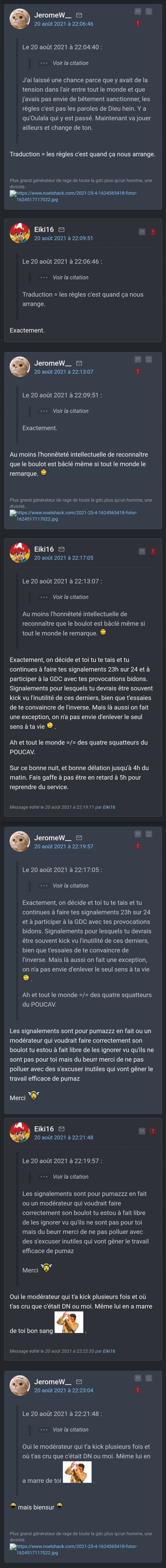Message Eiki16 from the 22:21:48 post
The width and height of the screenshot is (166, 1568).
[x=61, y=1129]
